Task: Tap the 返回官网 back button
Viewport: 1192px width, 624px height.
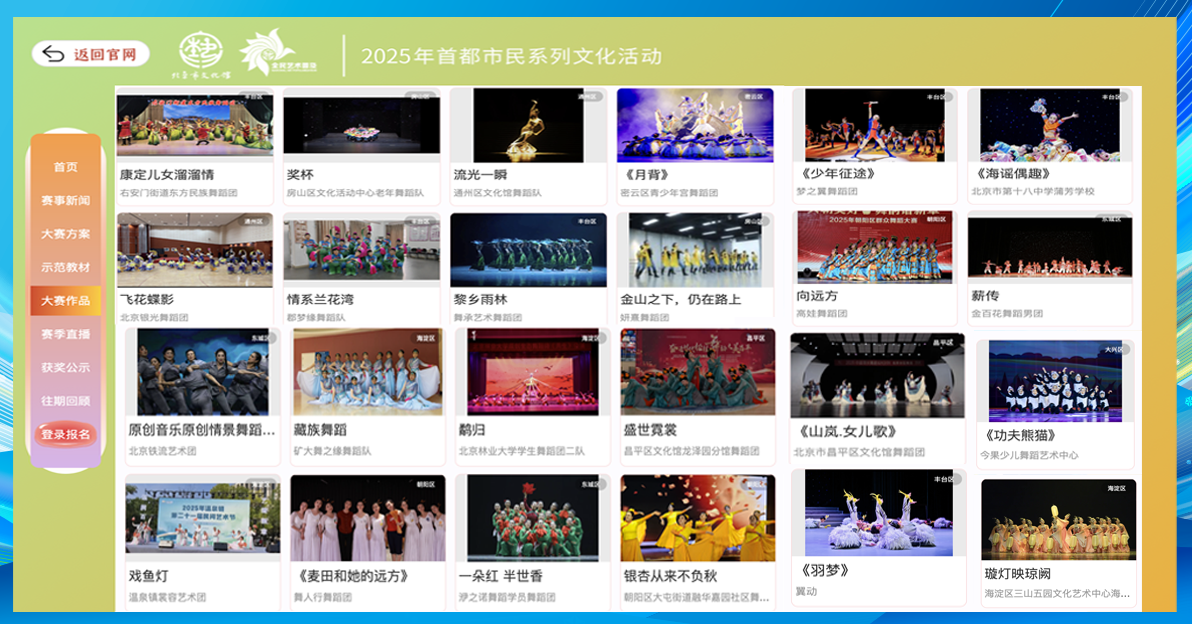Action: point(90,54)
